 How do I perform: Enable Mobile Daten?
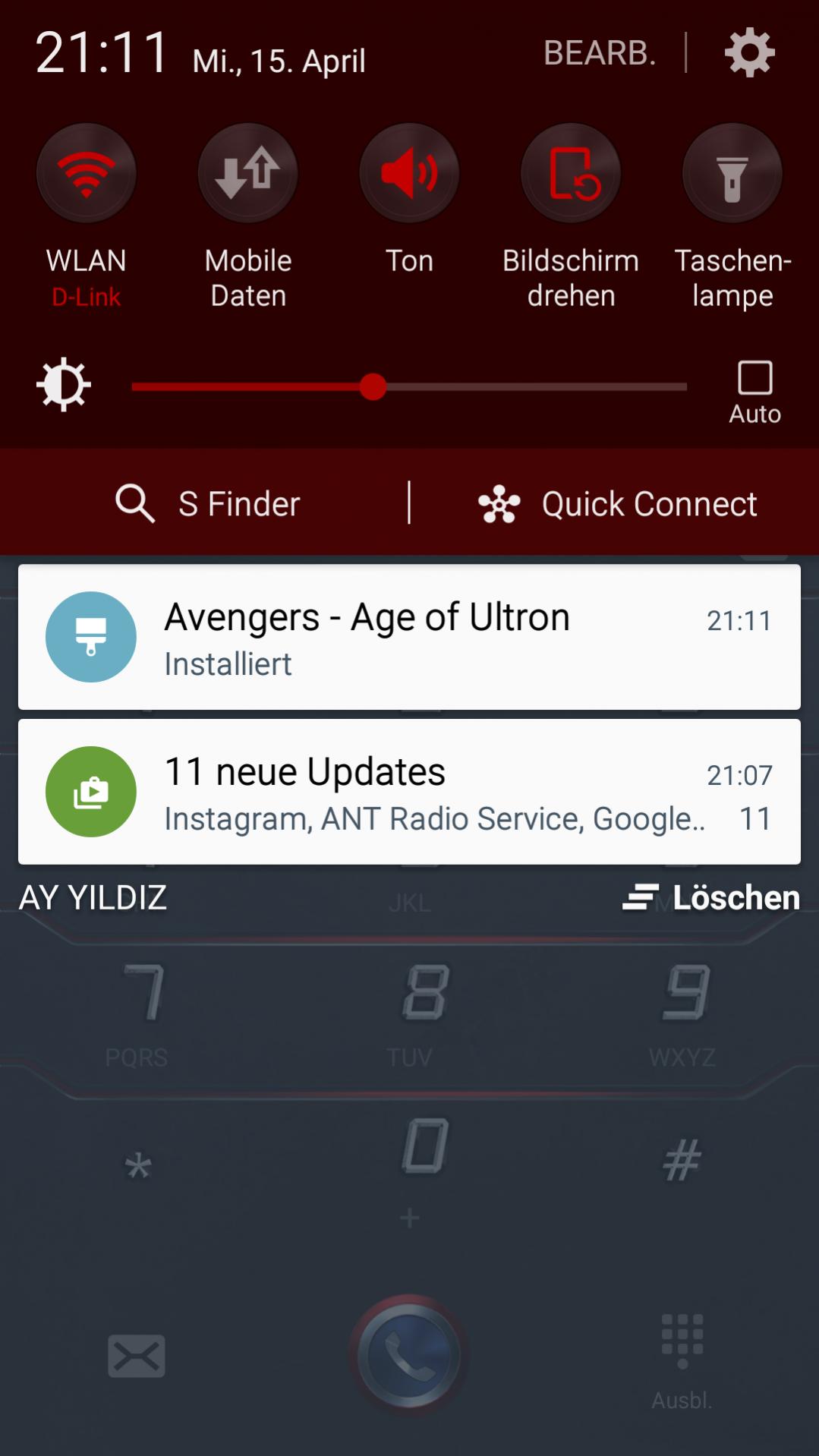click(248, 173)
